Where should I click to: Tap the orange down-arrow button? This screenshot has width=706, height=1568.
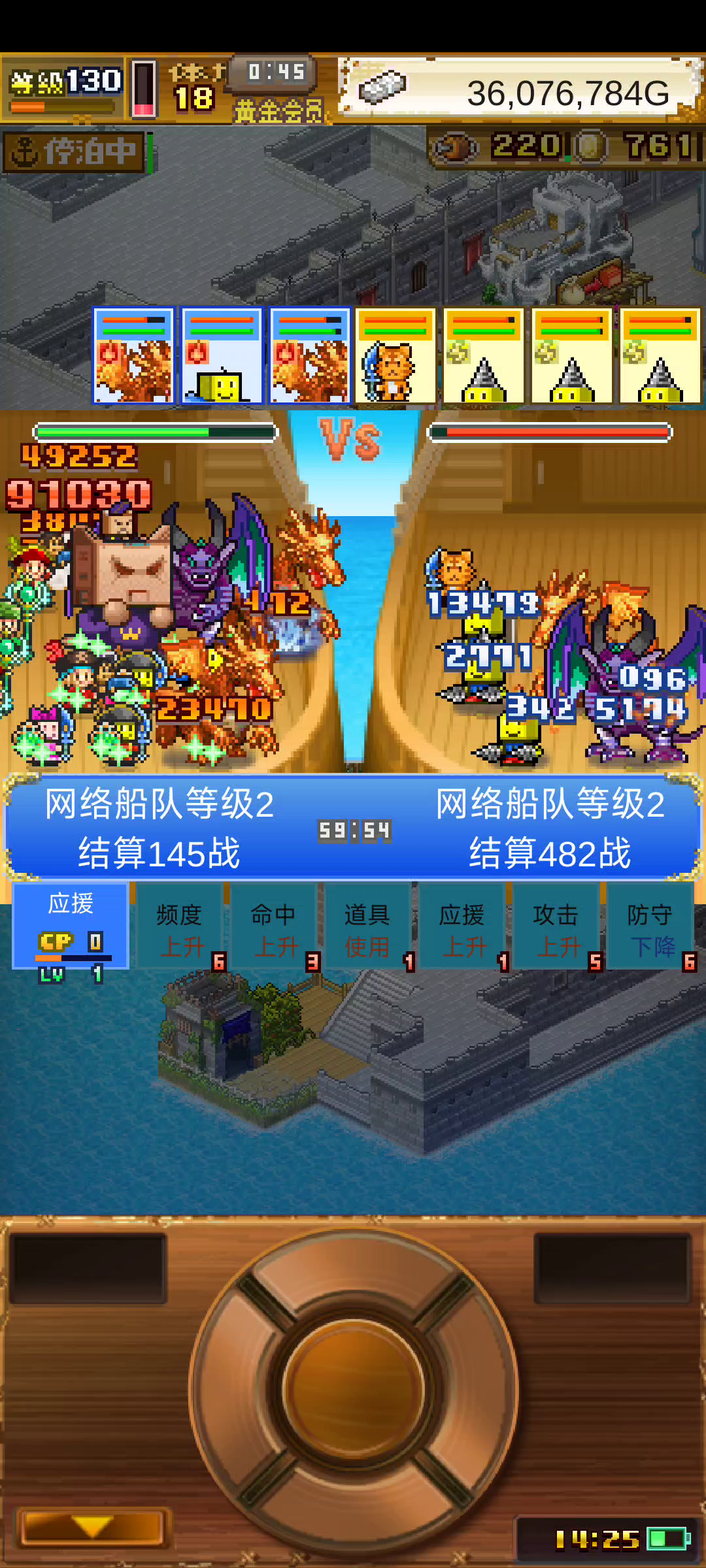[x=92, y=1527]
